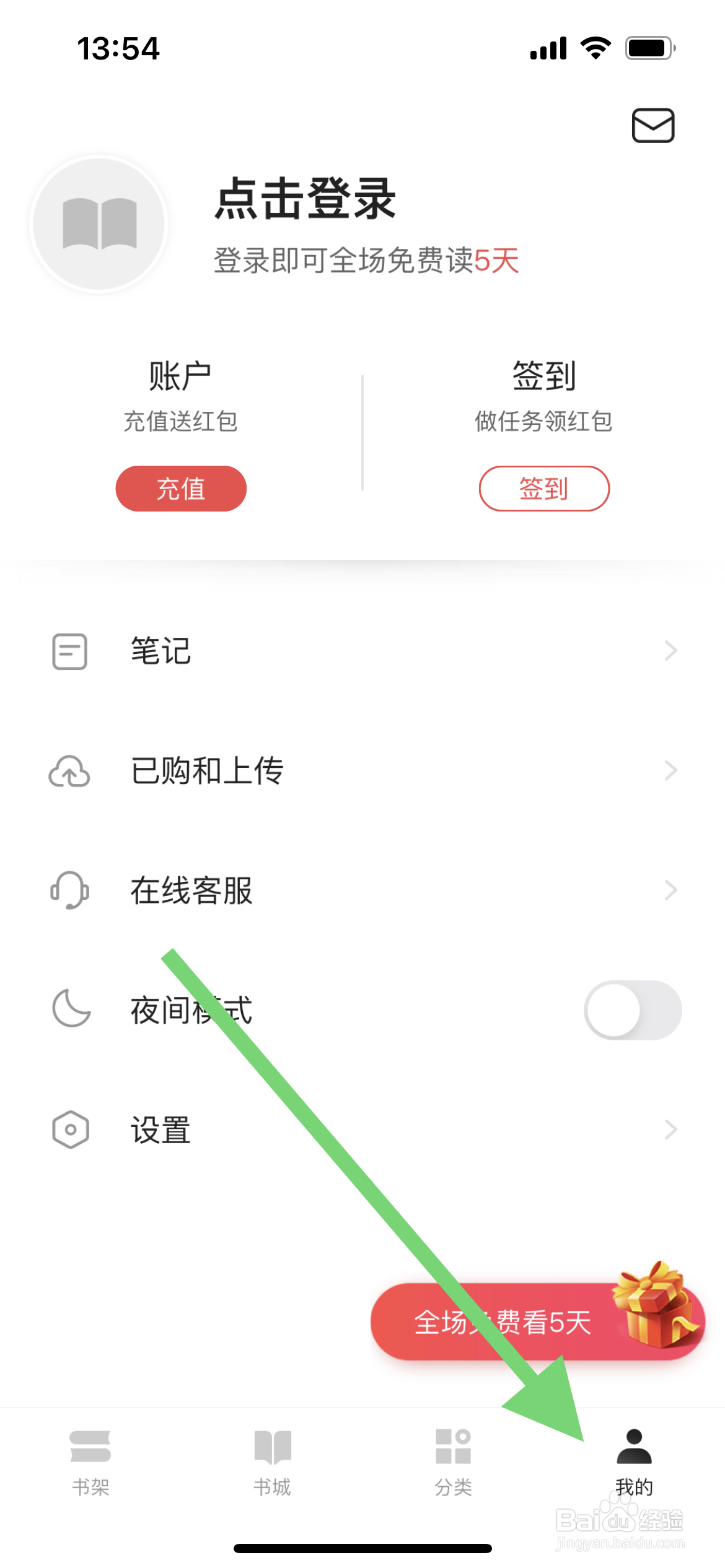Open 已购和上传 via its arrow

[672, 770]
